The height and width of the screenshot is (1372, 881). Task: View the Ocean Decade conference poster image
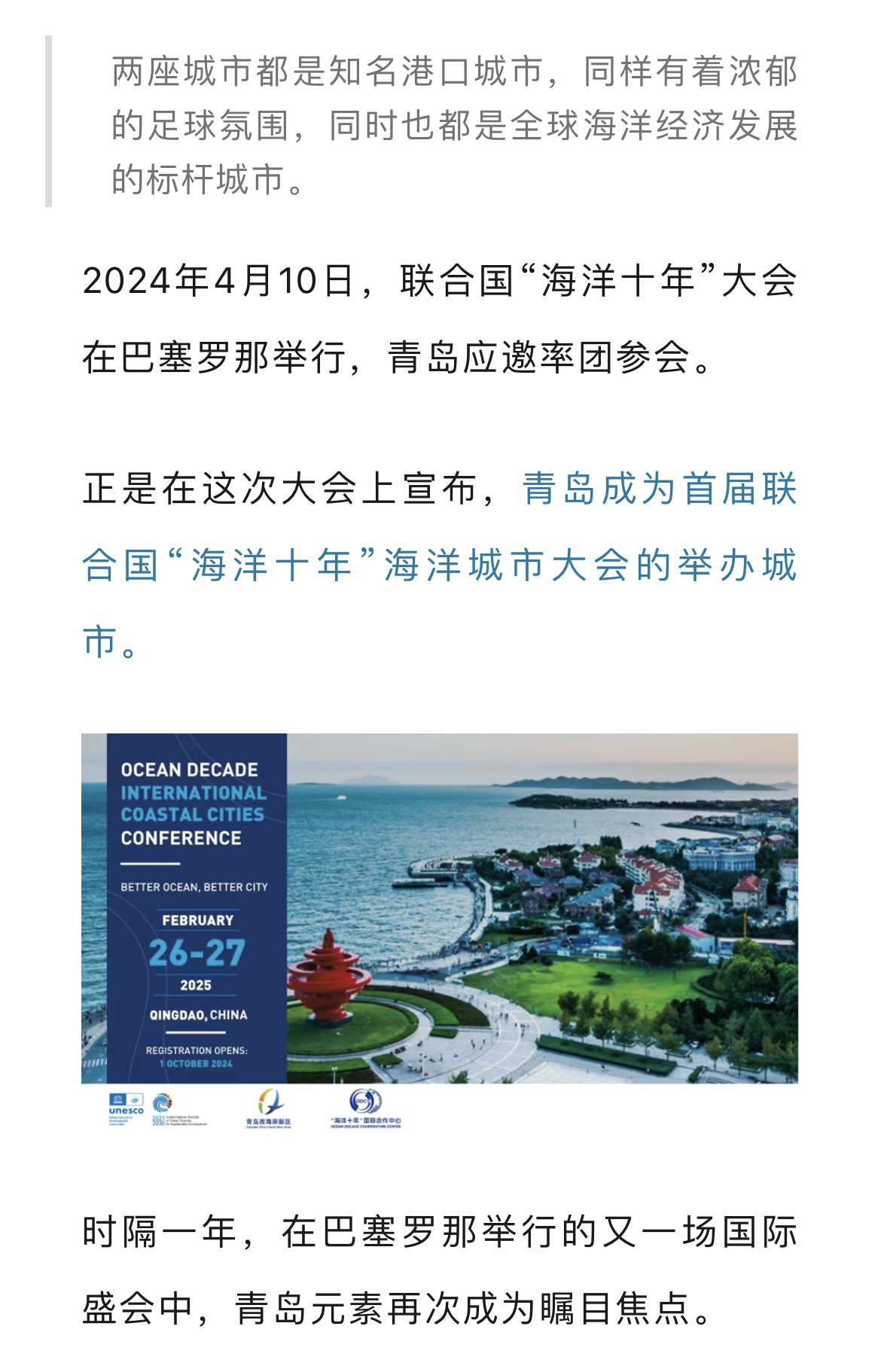[440, 931]
